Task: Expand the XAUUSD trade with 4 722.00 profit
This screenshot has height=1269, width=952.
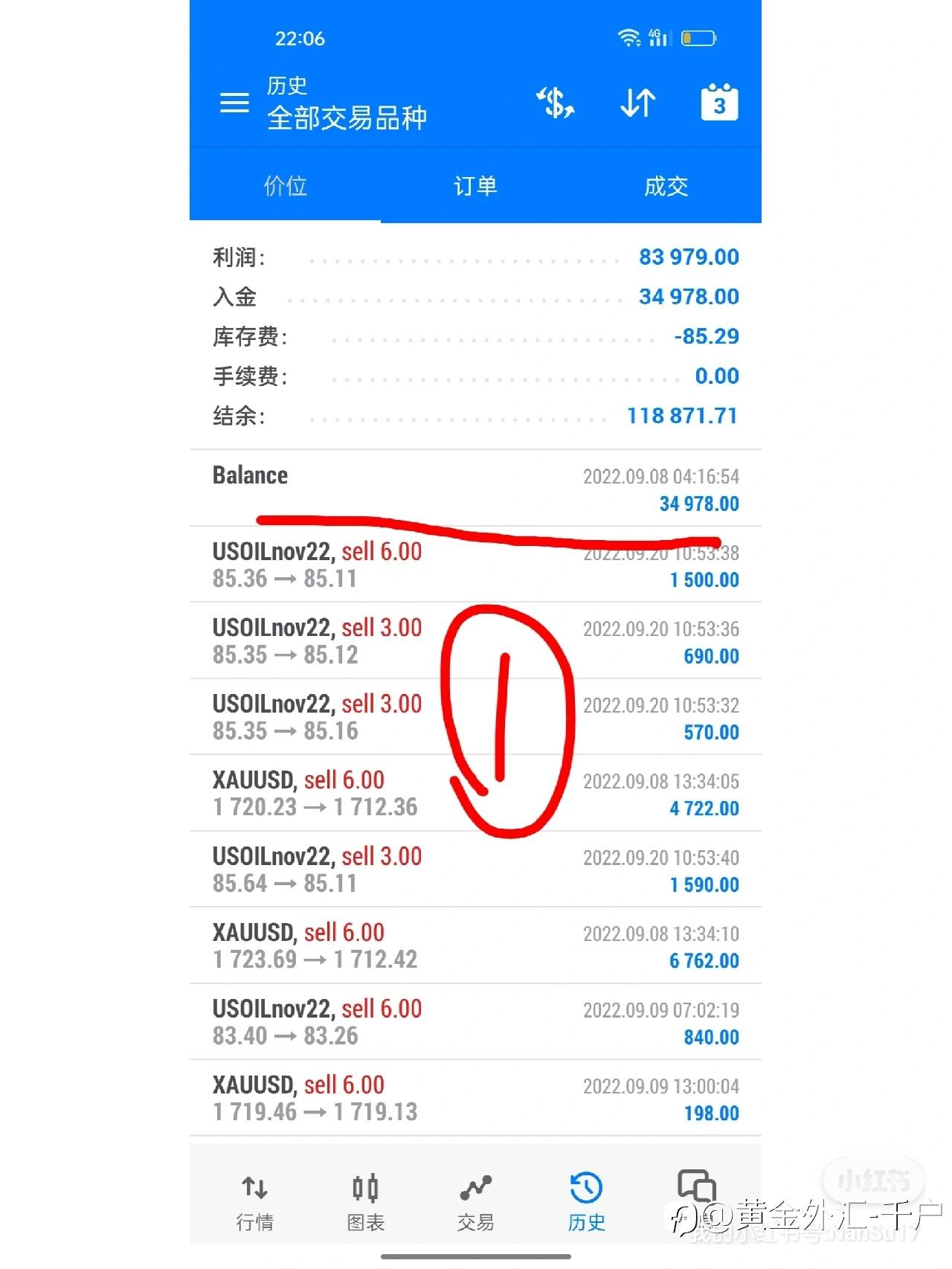Action: [x=476, y=793]
